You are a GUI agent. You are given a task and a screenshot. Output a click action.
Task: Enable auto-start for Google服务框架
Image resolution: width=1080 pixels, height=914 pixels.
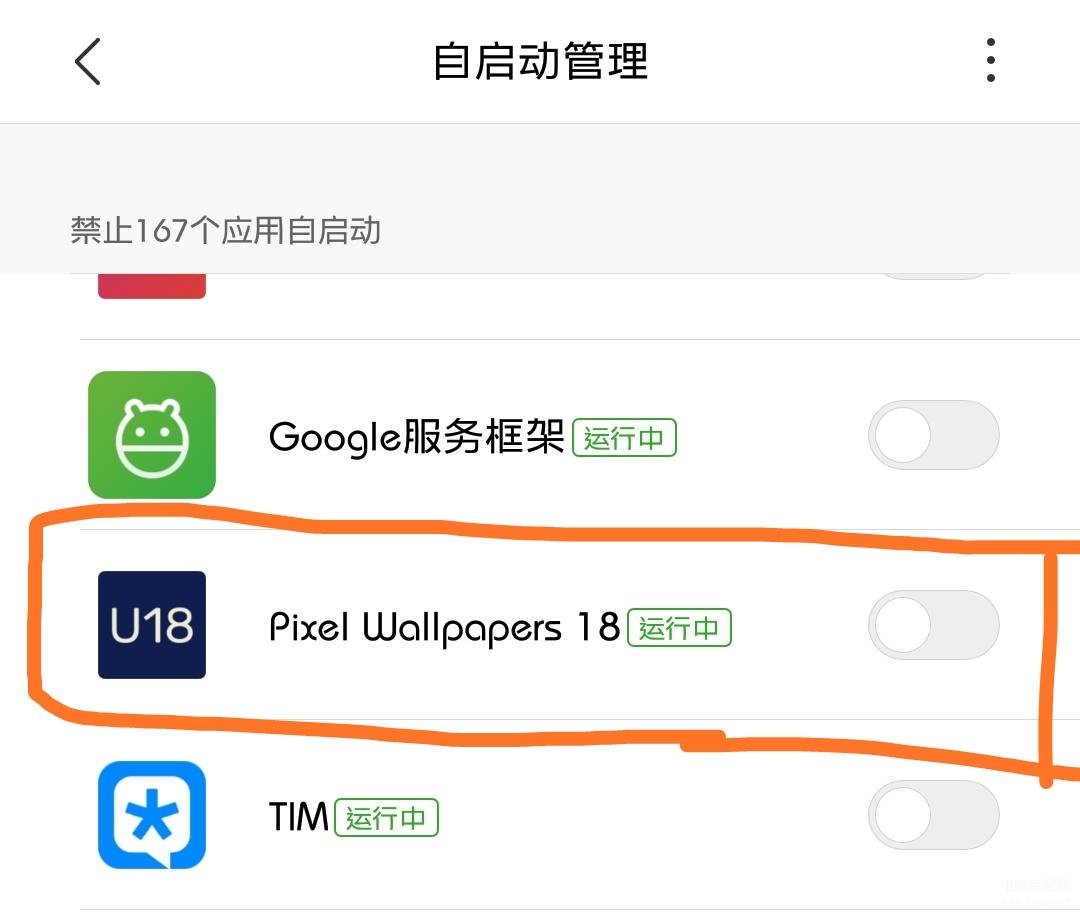tap(933, 435)
